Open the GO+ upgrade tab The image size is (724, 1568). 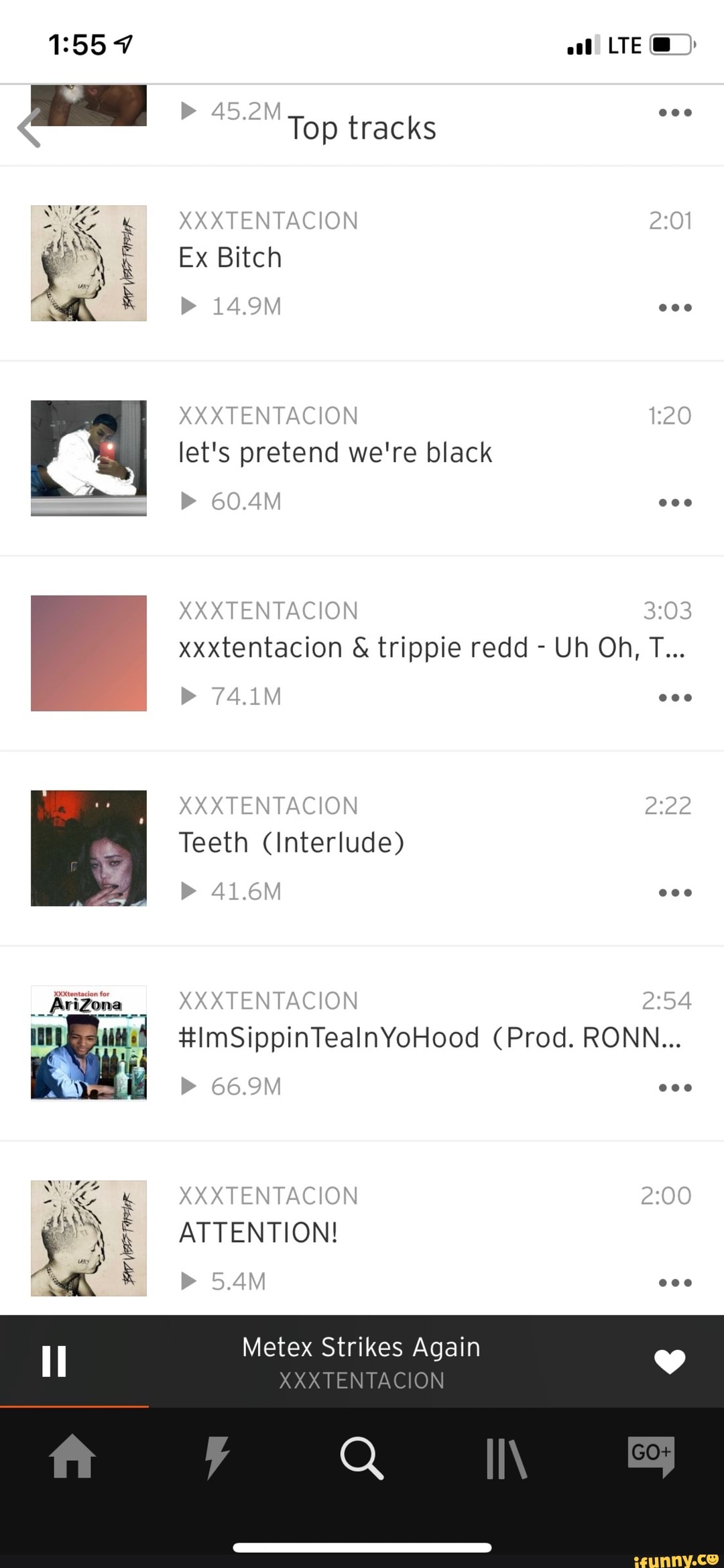click(650, 1455)
